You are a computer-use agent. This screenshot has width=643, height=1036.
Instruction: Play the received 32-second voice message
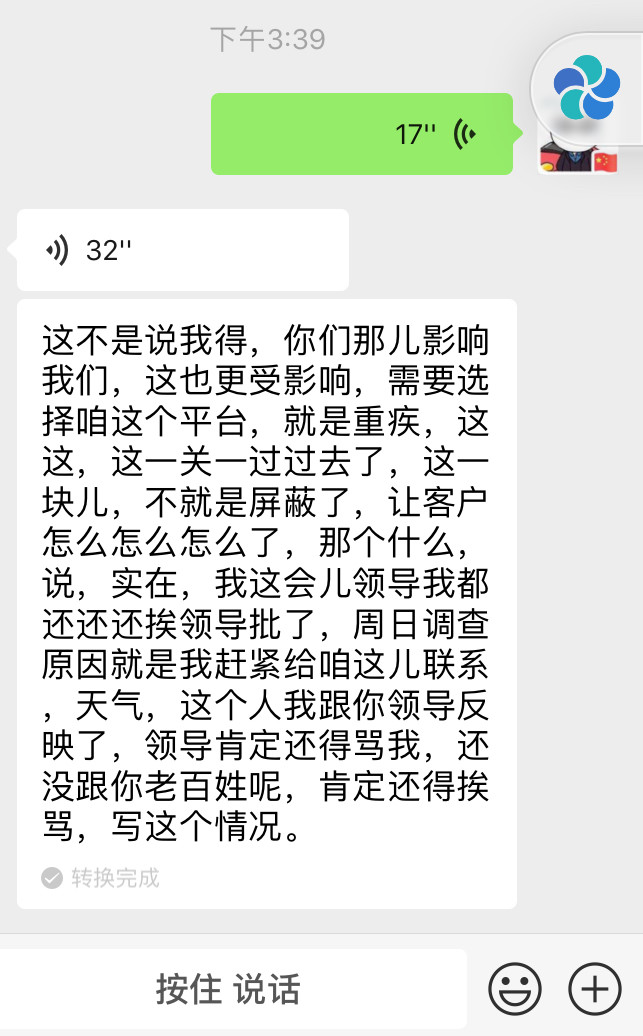pos(183,250)
